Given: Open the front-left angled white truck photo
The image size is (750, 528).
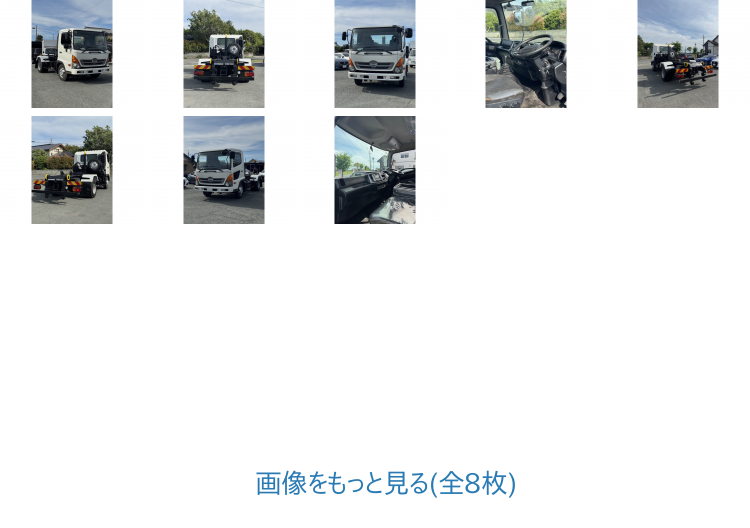Looking at the screenshot, I should coord(72,54).
